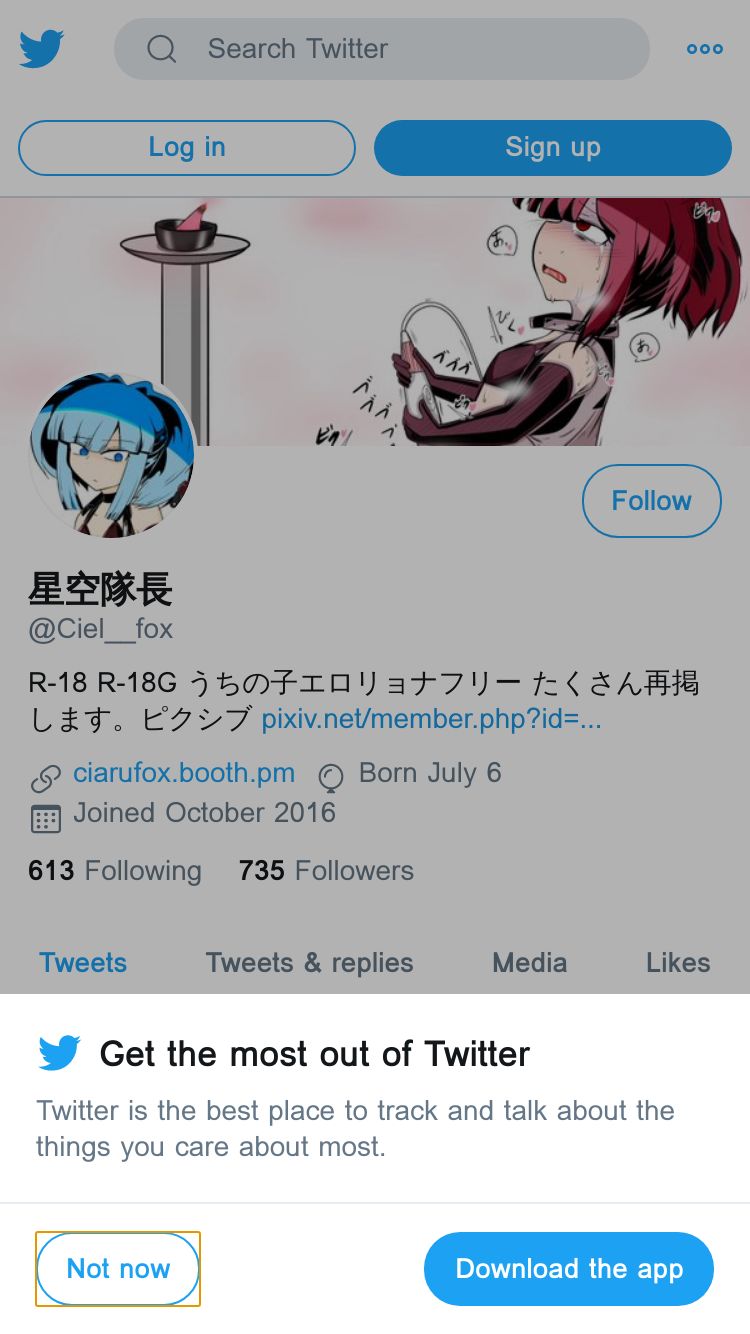Open the profile avatar picture
Image resolution: width=750 pixels, height=1334 pixels.
[x=112, y=456]
